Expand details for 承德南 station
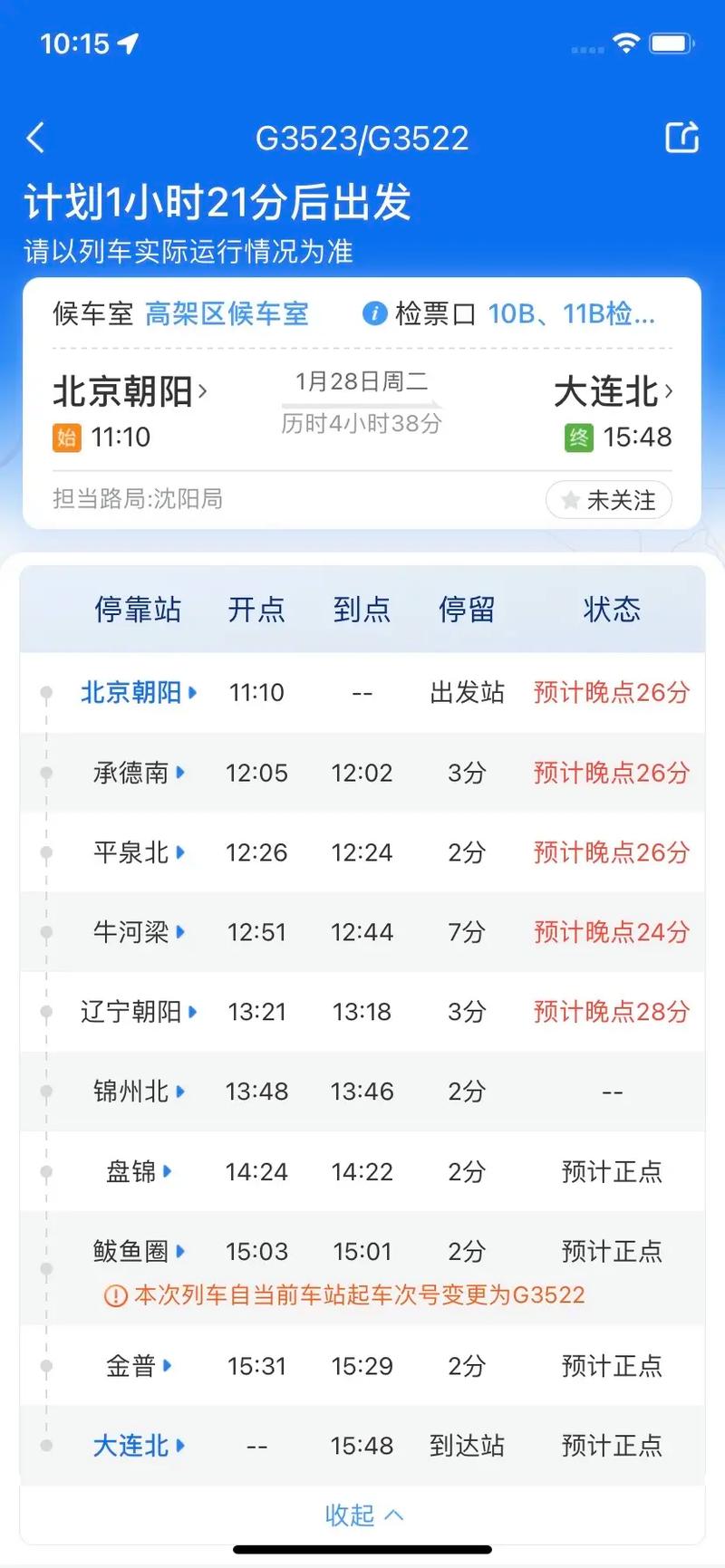Viewport: 725px width, 1568px height. tap(138, 773)
